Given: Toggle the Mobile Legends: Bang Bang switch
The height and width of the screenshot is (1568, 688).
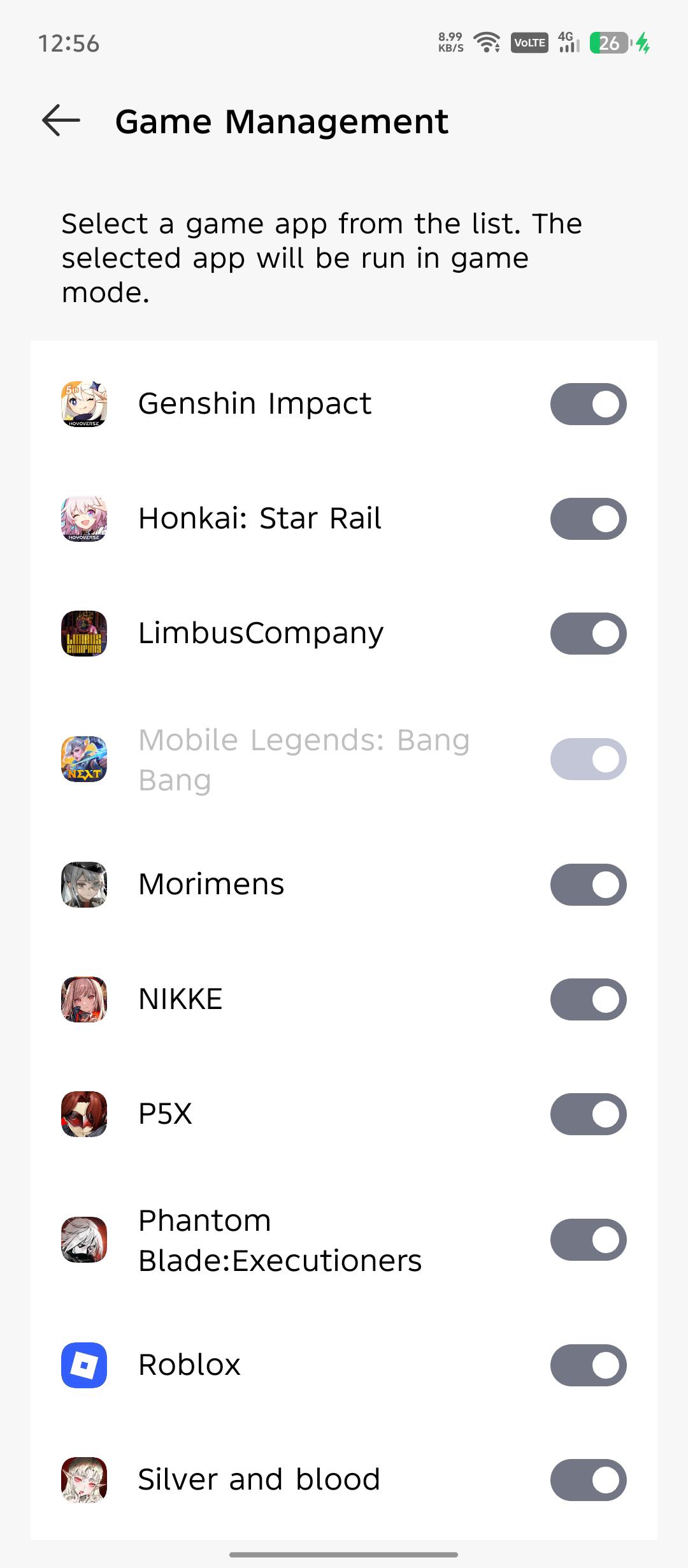Looking at the screenshot, I should point(588,759).
